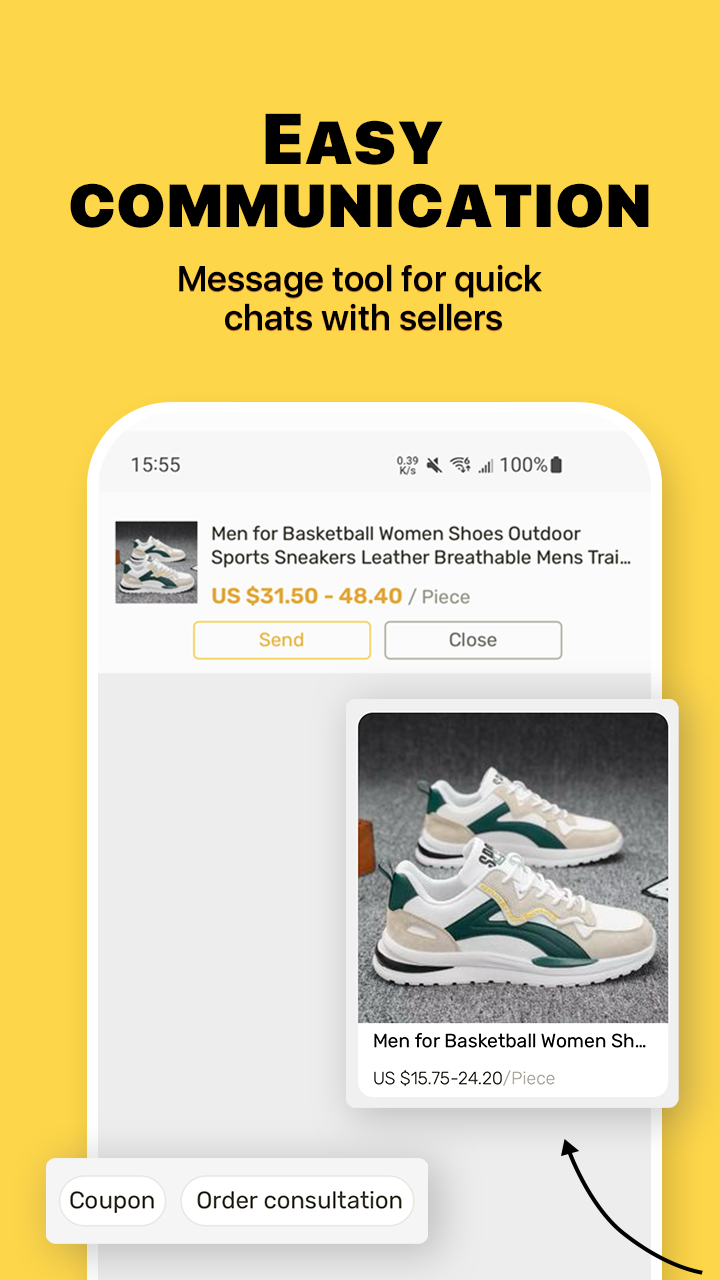Tap the clock showing 15:55
The image size is (720, 1280).
[x=156, y=464]
